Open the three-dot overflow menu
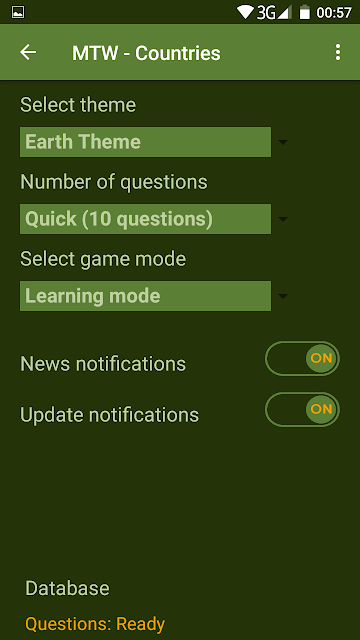Viewport: 360px width, 640px height. coord(338,53)
